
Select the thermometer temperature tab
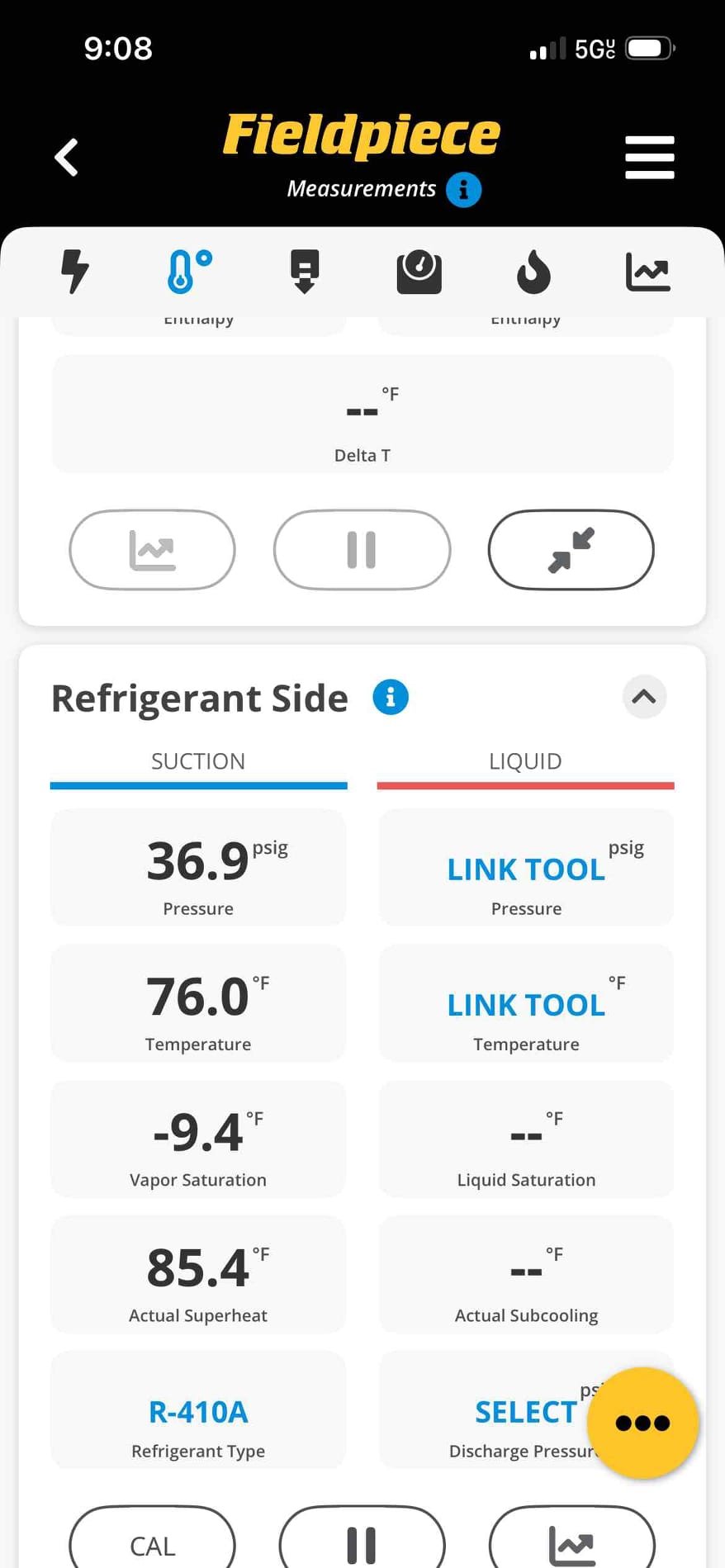point(189,271)
